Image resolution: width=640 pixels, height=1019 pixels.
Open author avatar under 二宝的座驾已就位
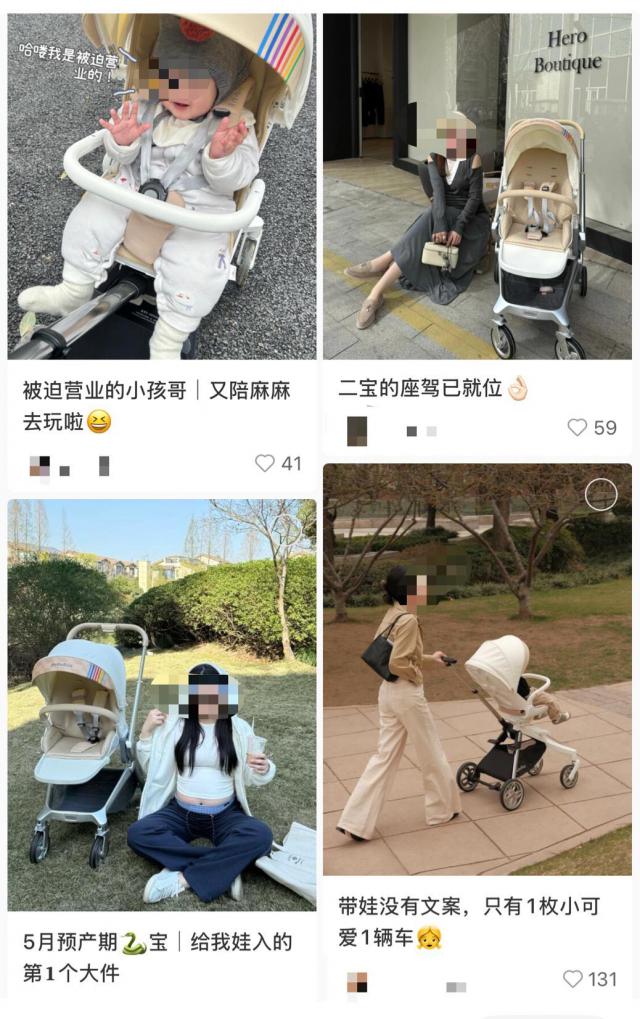tap(357, 430)
